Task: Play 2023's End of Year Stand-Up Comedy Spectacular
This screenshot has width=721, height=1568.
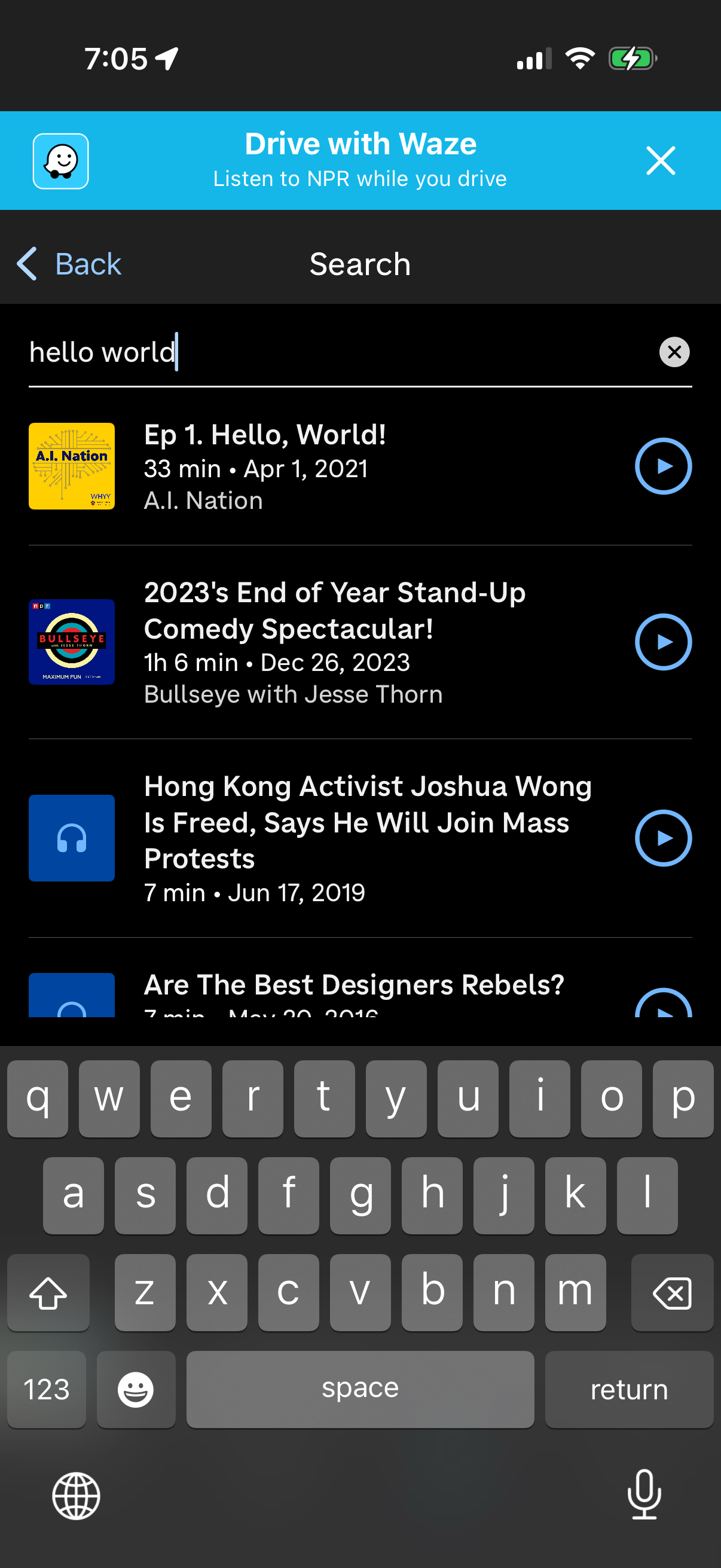Action: click(x=663, y=642)
